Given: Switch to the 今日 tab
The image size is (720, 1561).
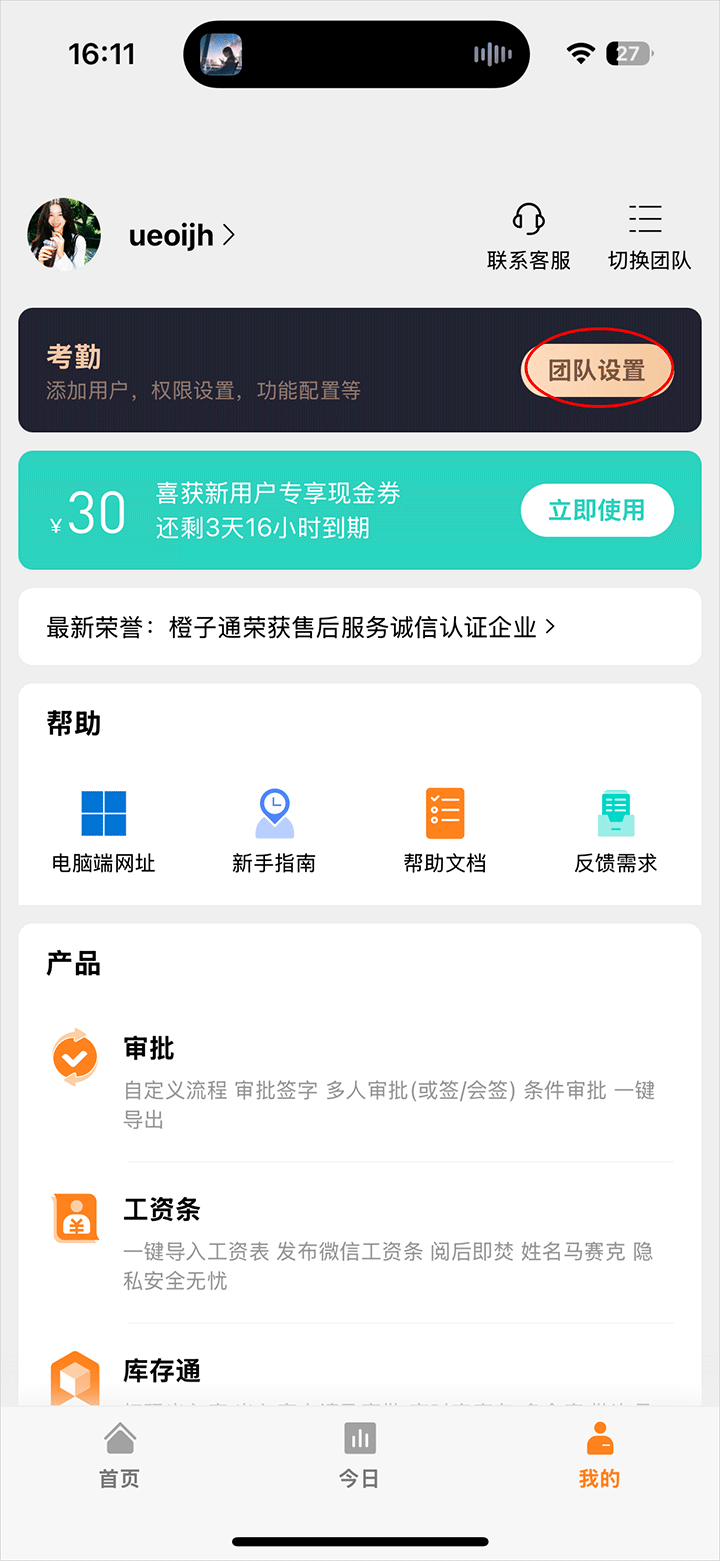Looking at the screenshot, I should coord(360,1455).
